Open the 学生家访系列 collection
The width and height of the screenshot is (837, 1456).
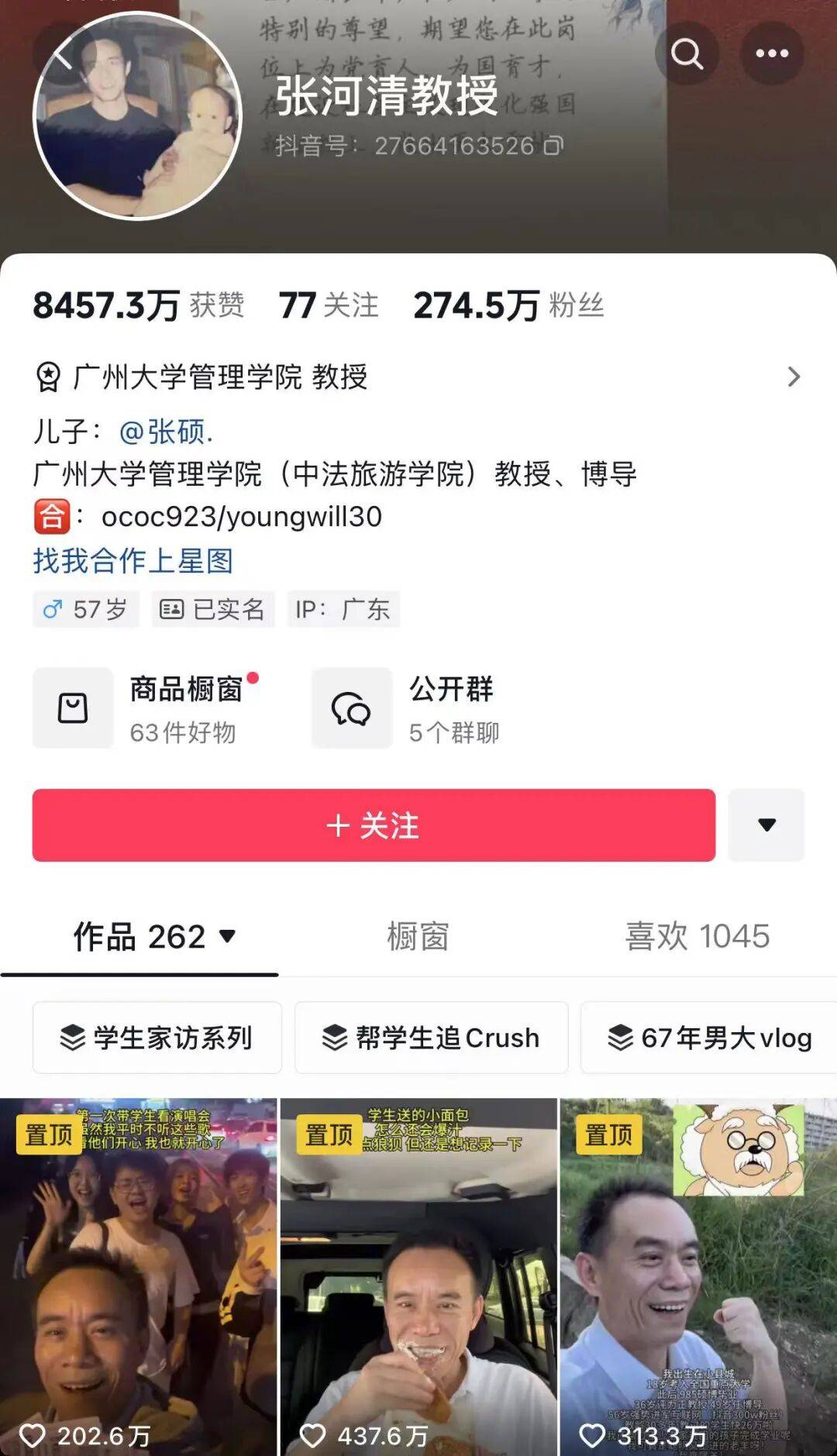click(x=157, y=1038)
